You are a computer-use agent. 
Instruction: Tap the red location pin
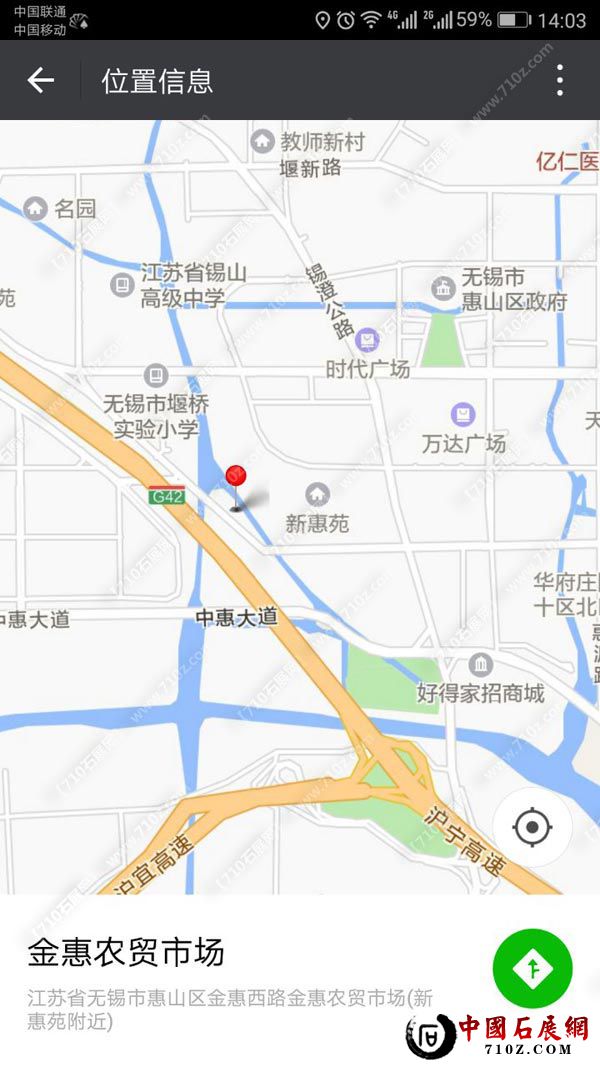click(236, 478)
